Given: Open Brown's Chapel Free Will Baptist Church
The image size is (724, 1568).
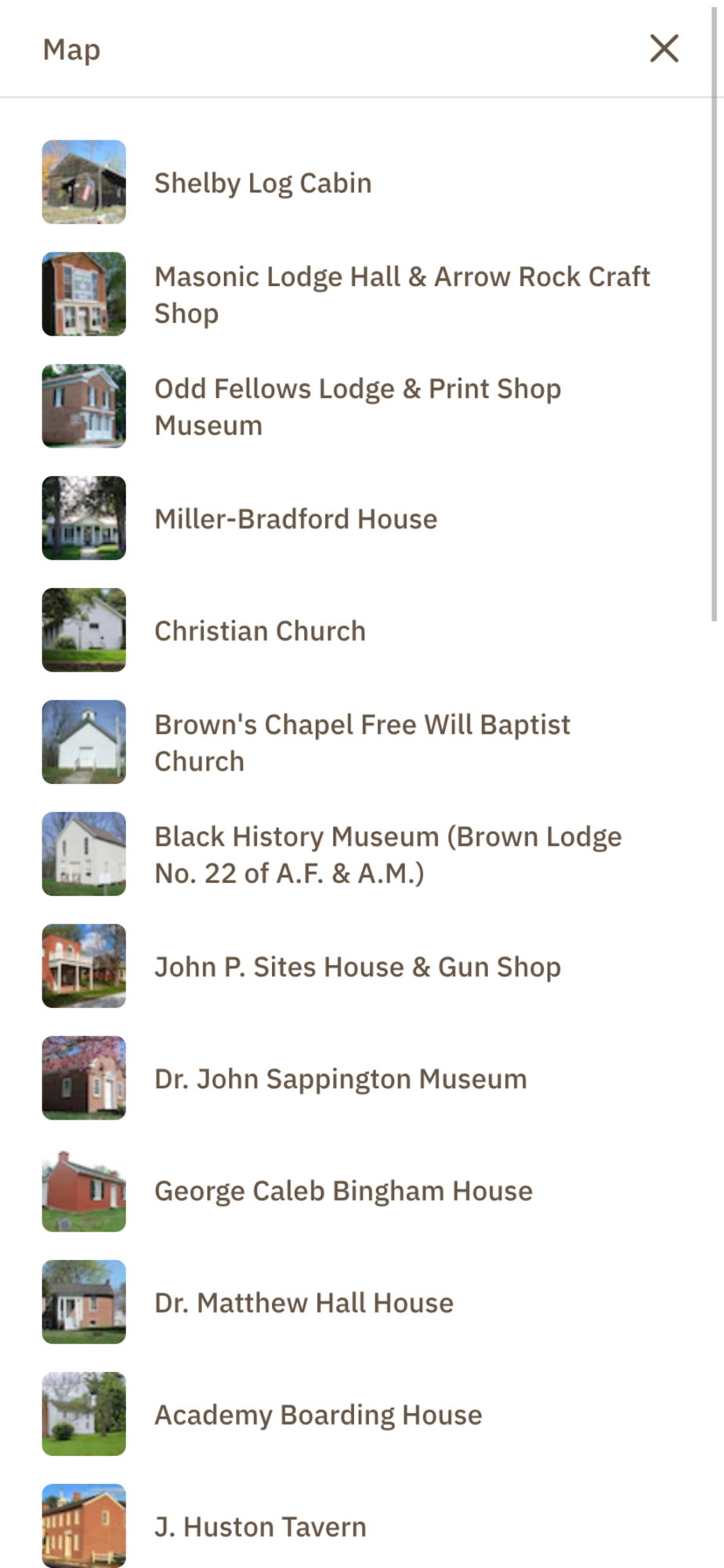Looking at the screenshot, I should click(x=361, y=742).
